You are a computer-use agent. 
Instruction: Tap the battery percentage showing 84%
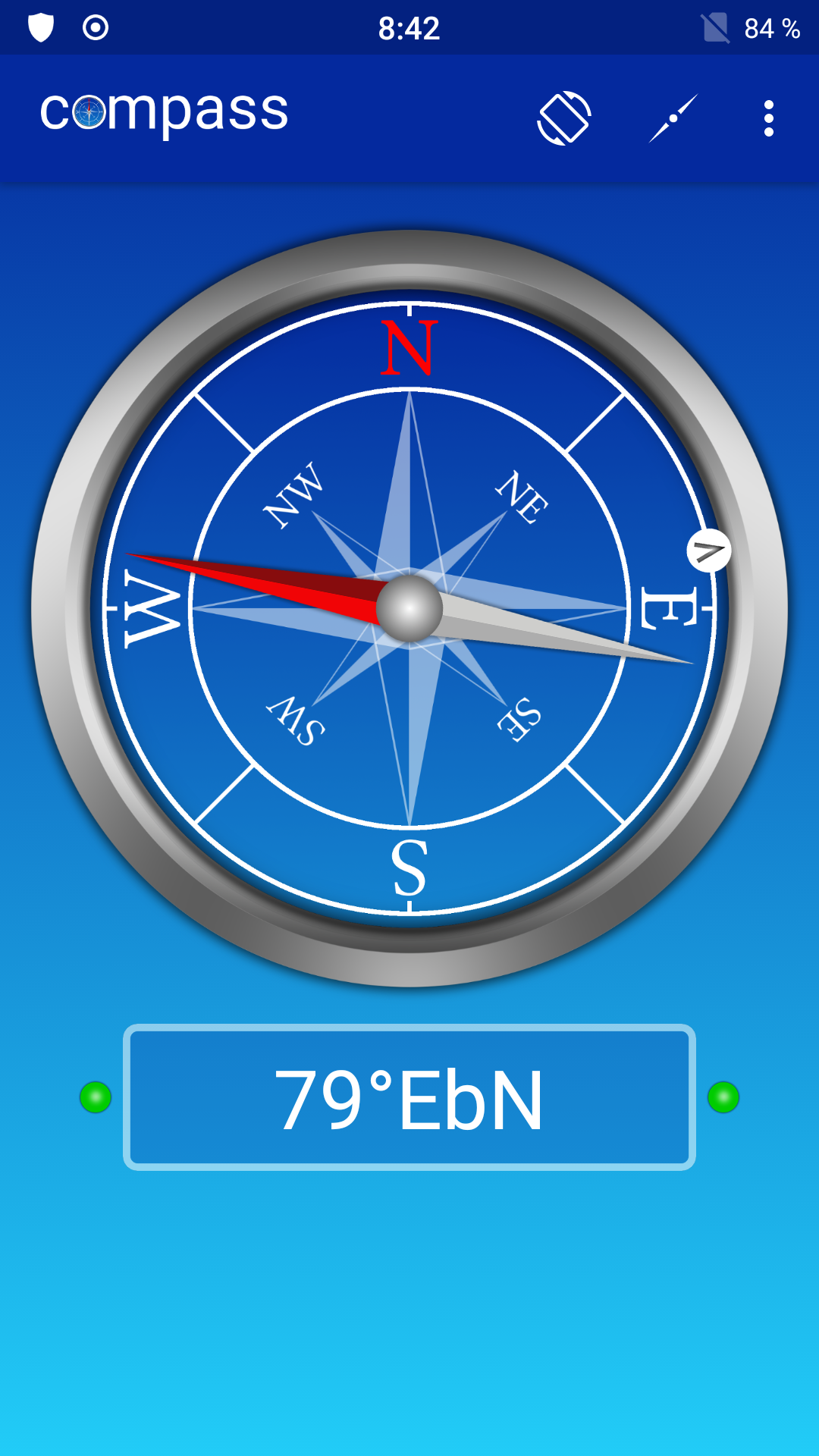(x=772, y=29)
